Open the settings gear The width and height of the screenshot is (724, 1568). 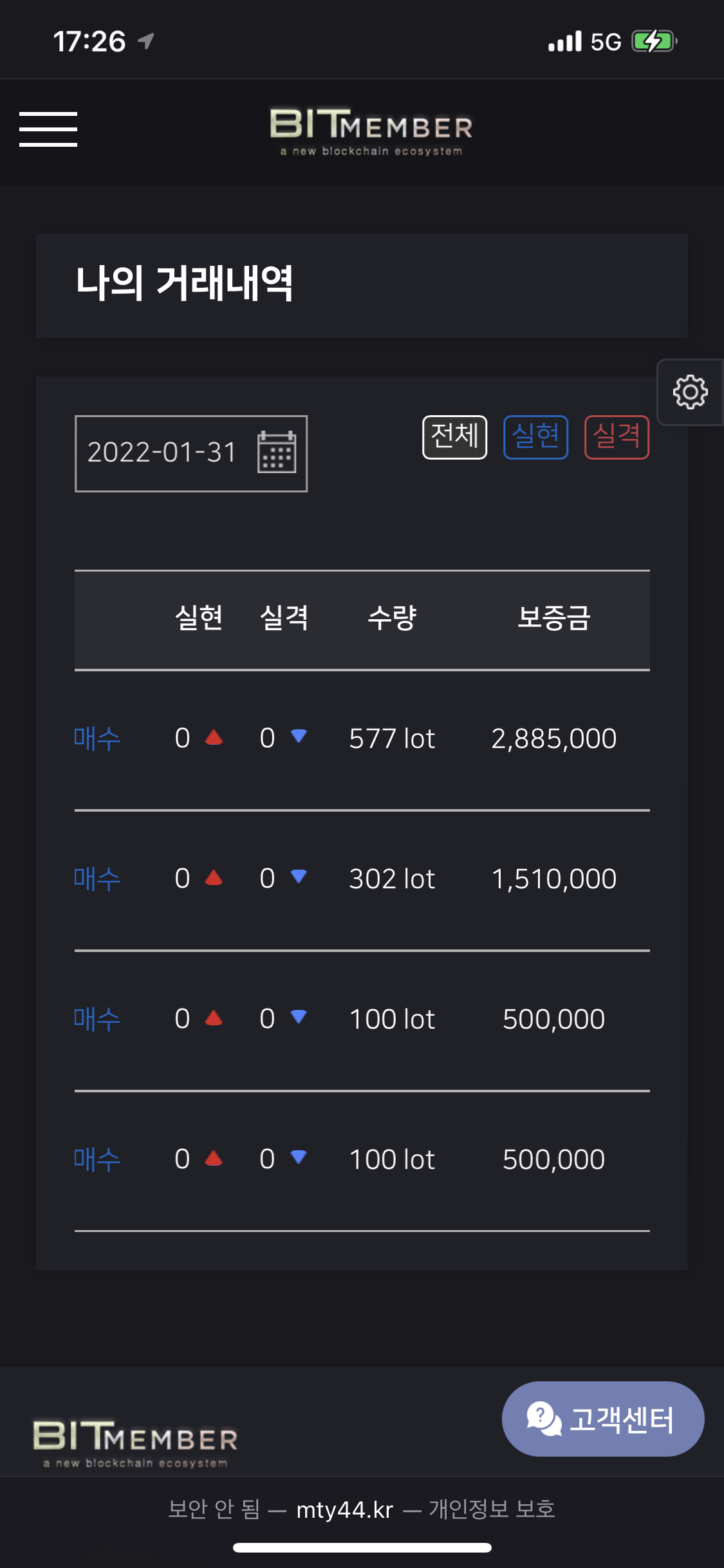(691, 392)
